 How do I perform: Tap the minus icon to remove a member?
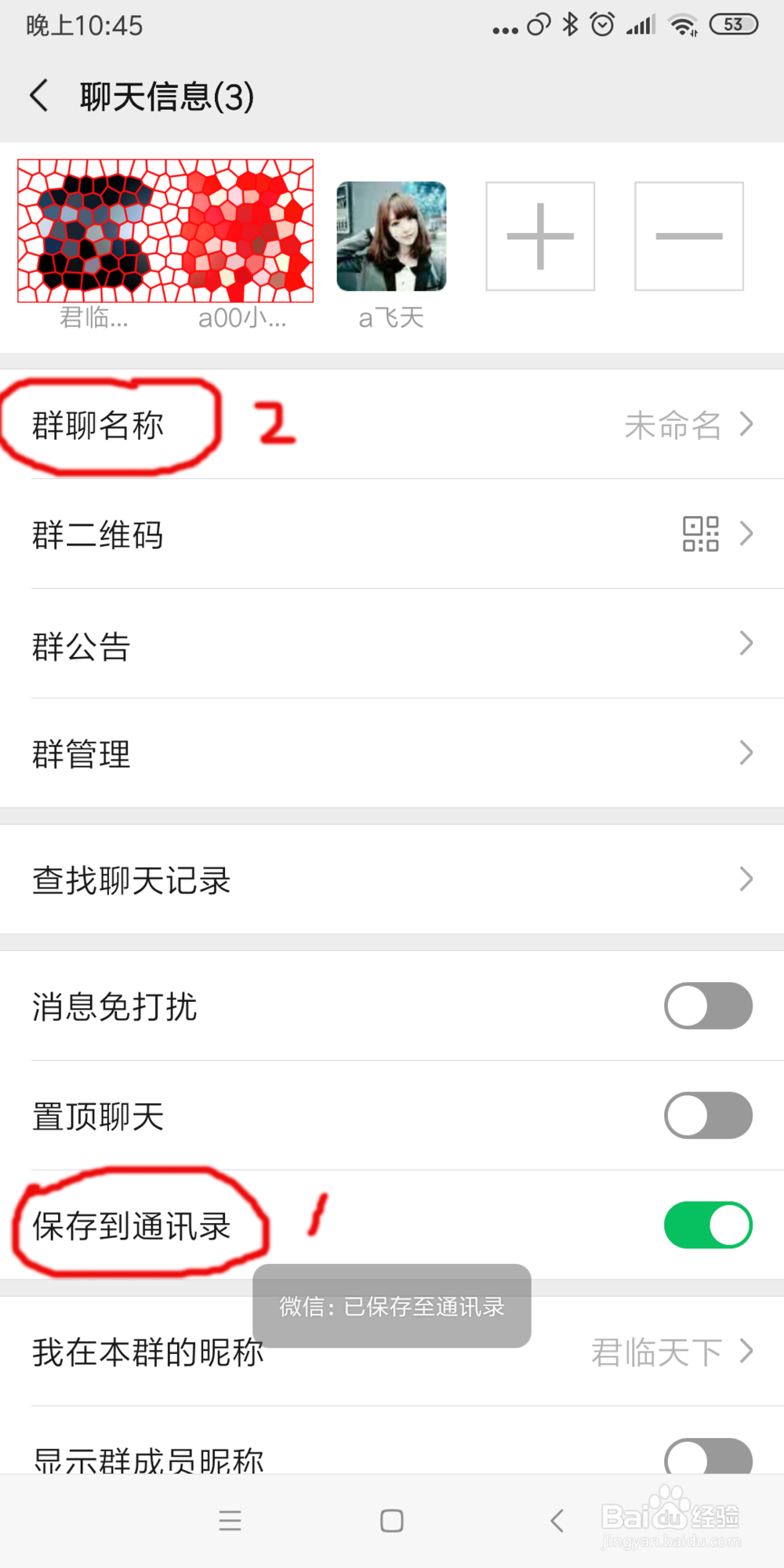(688, 235)
